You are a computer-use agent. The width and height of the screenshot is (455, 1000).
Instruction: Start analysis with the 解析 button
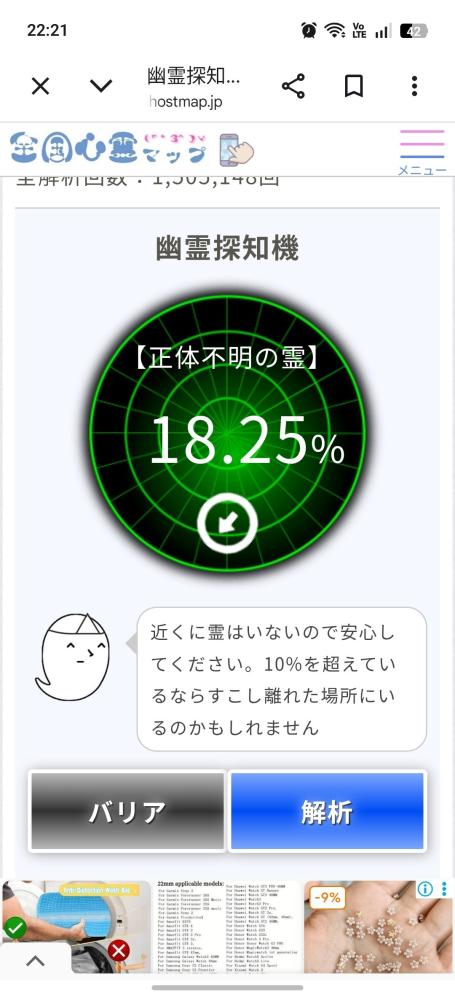point(326,811)
